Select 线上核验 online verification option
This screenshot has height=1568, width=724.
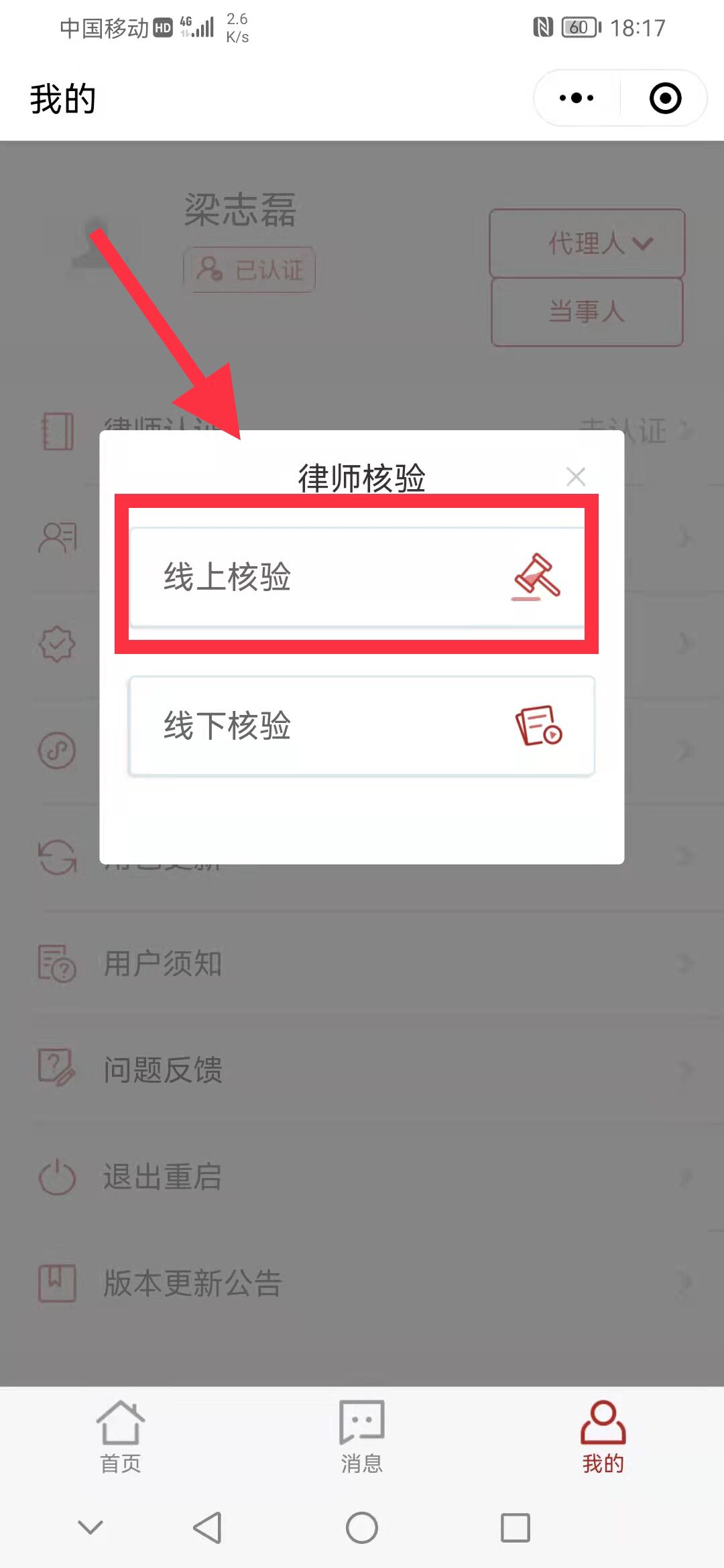coord(361,576)
